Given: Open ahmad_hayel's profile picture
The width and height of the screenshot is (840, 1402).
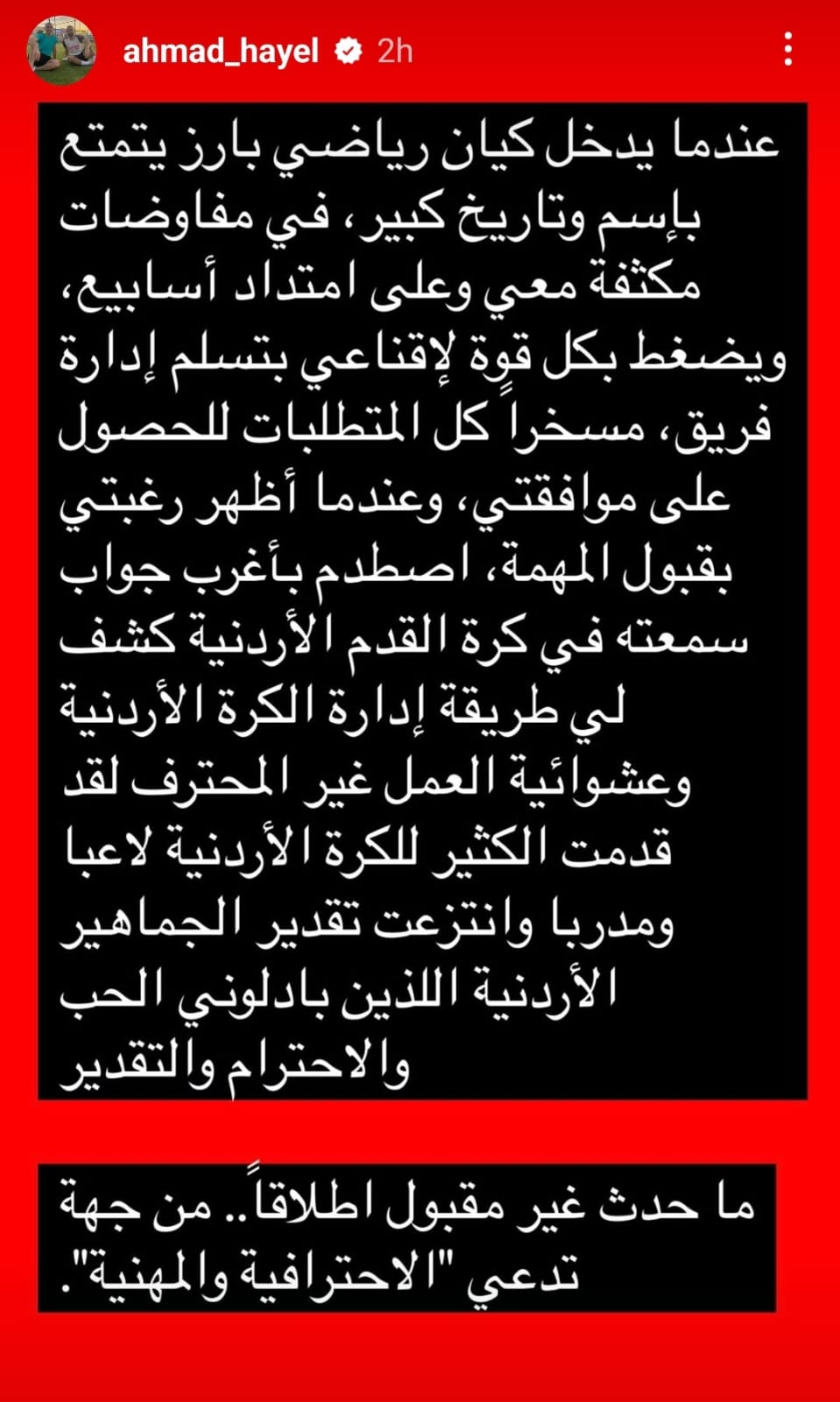Looking at the screenshot, I should (x=61, y=50).
